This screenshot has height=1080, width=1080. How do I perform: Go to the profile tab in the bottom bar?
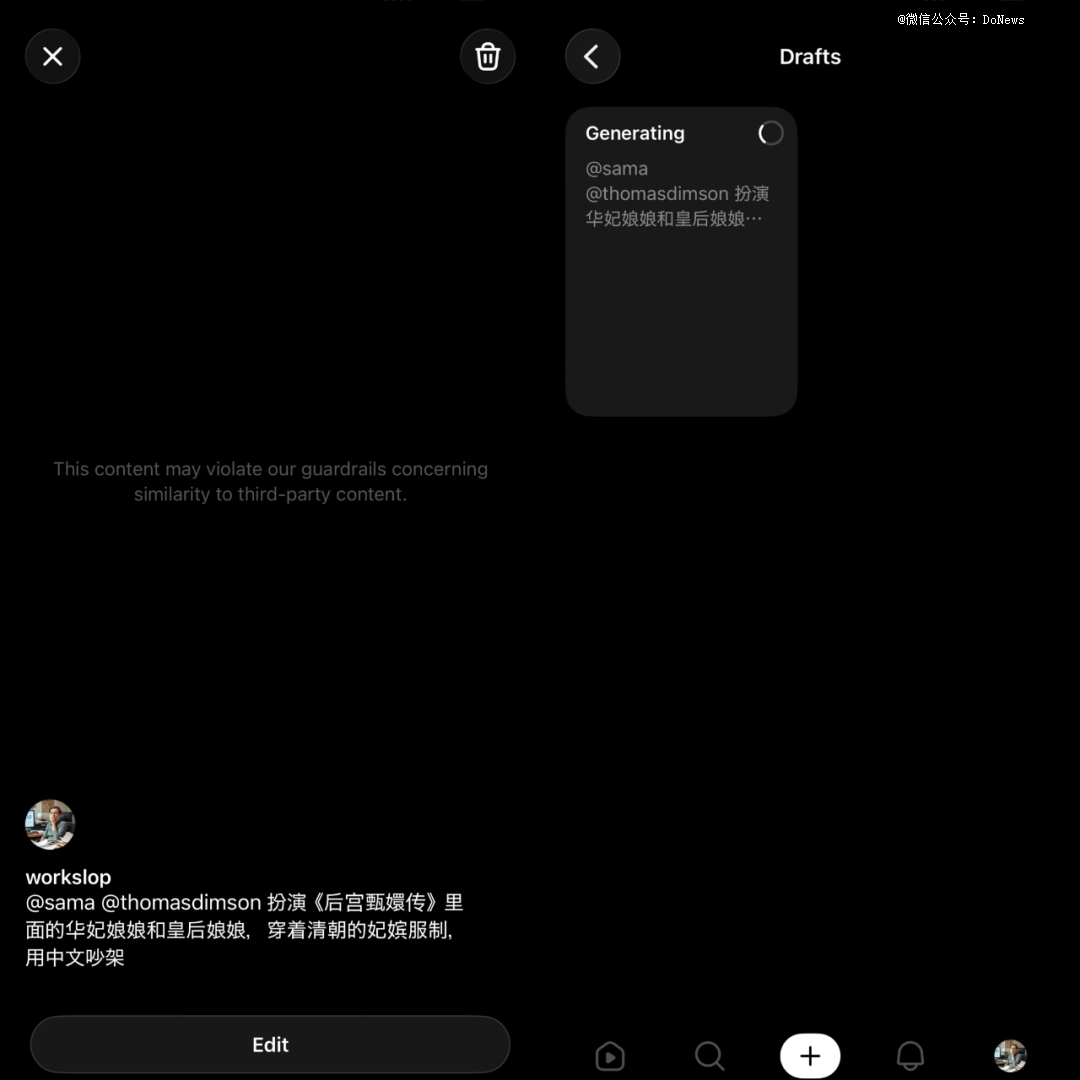tap(1010, 1056)
